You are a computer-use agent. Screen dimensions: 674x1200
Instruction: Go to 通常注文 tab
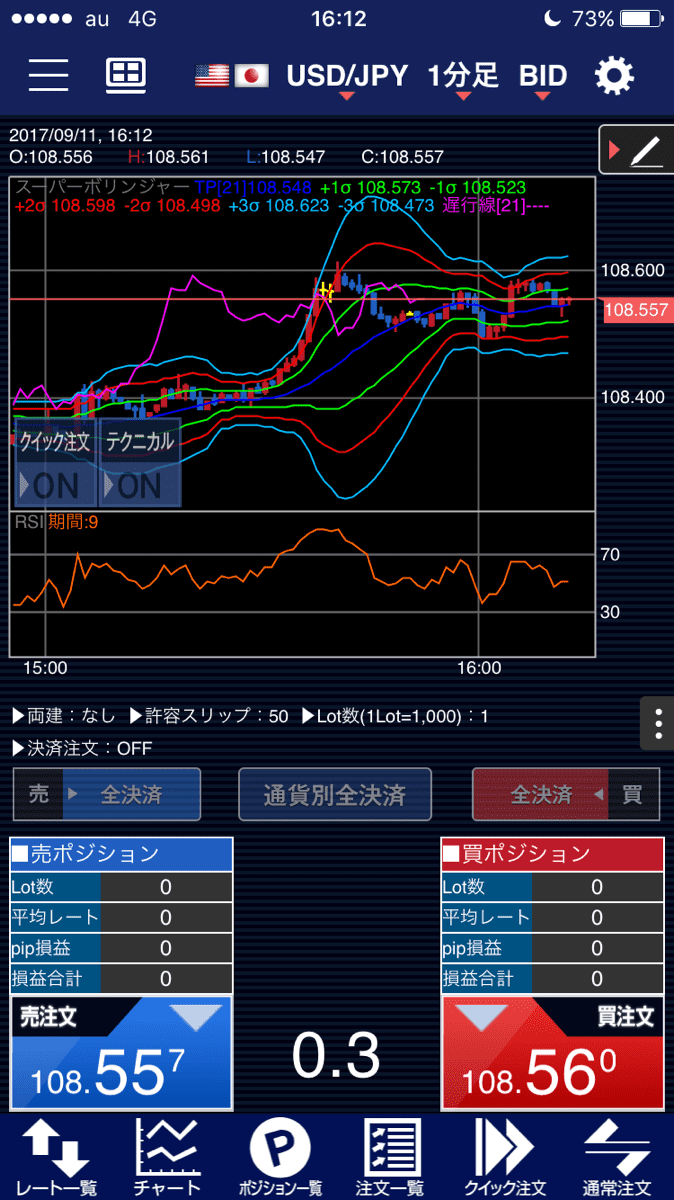coord(617,1157)
